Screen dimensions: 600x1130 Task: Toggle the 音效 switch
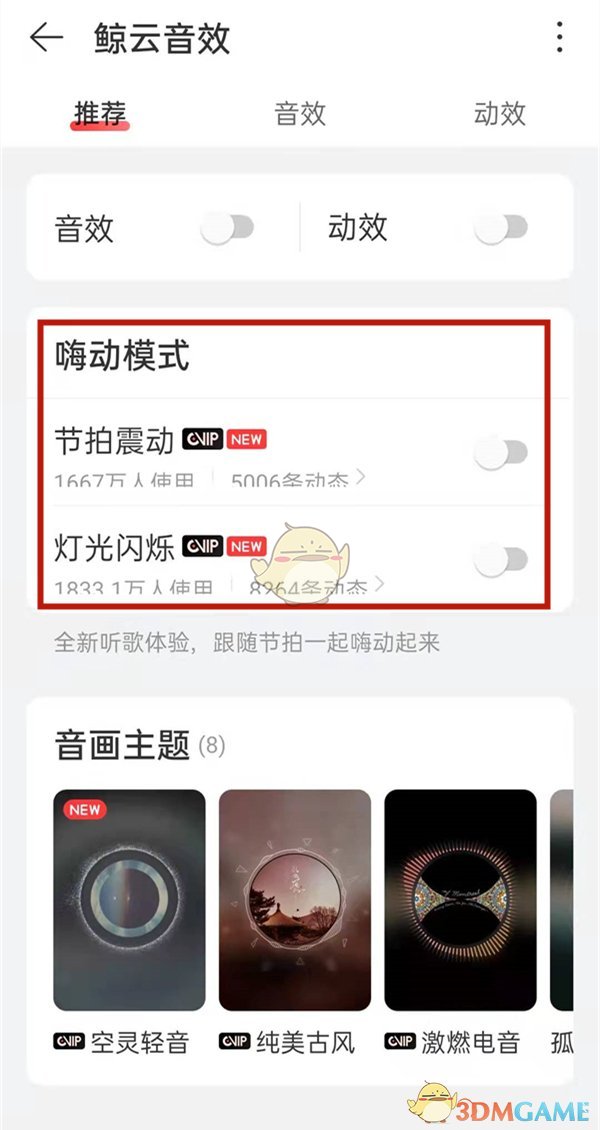click(x=227, y=229)
